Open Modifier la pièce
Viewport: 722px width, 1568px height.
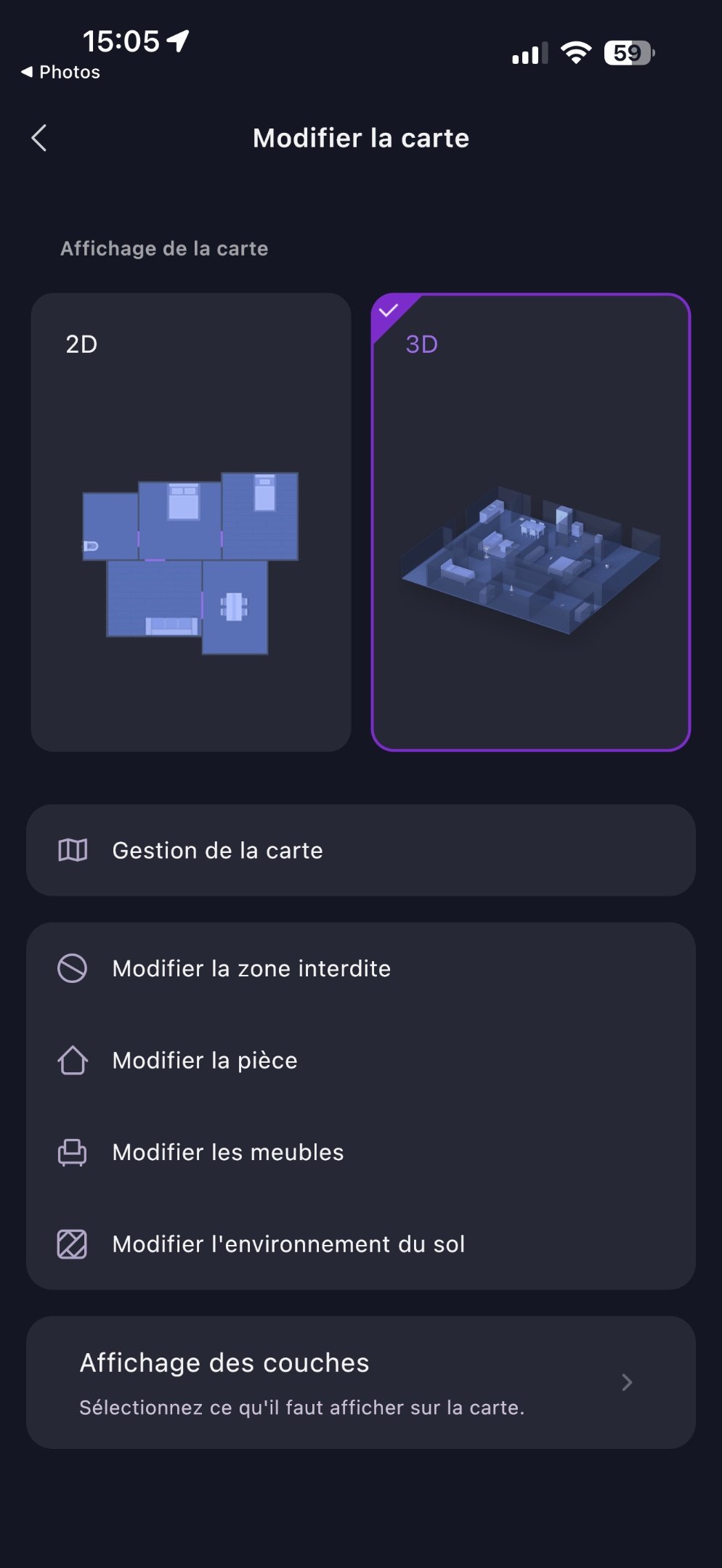click(x=360, y=1060)
